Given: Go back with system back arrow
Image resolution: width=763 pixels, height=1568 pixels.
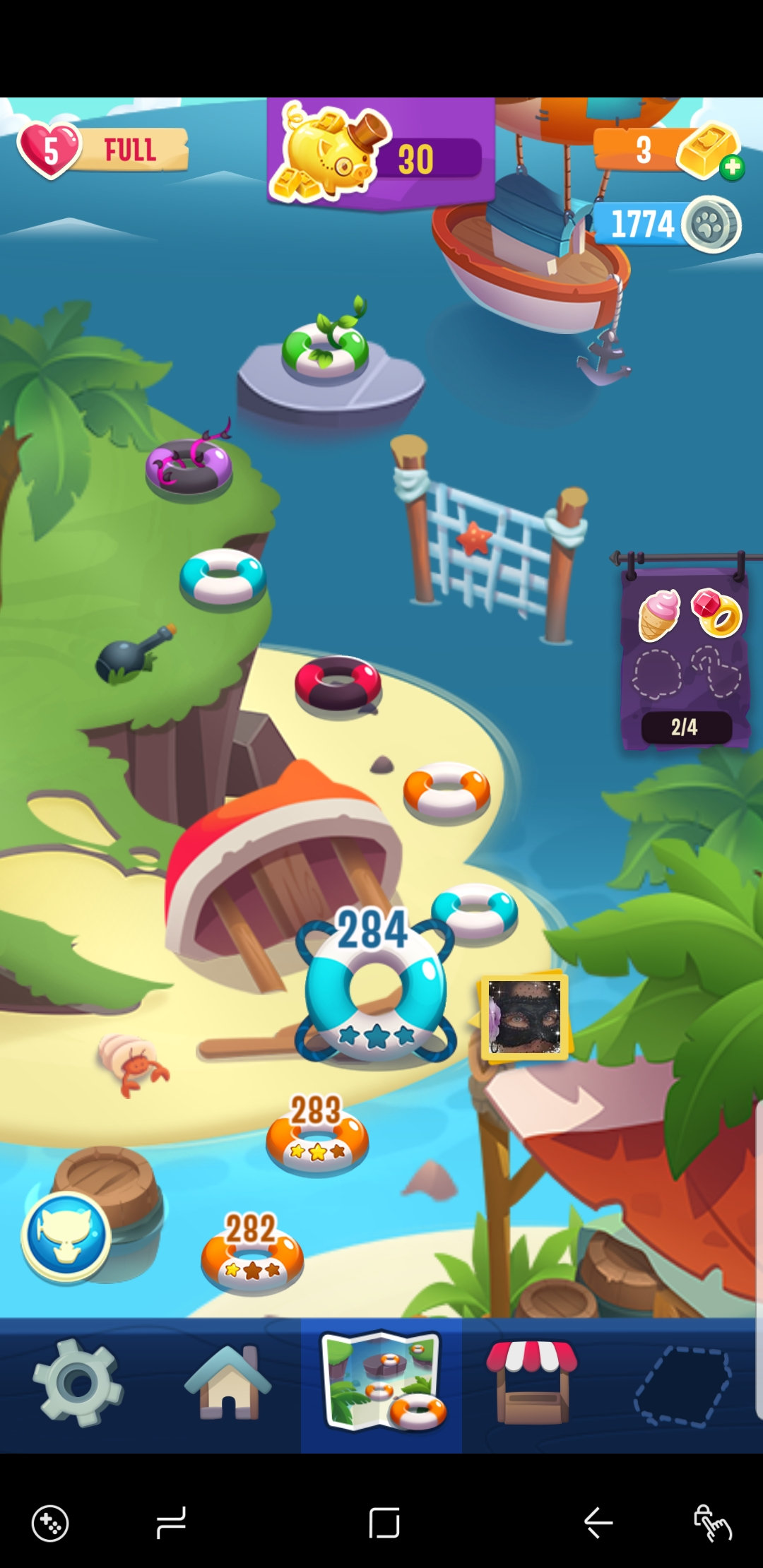Looking at the screenshot, I should tap(598, 1522).
